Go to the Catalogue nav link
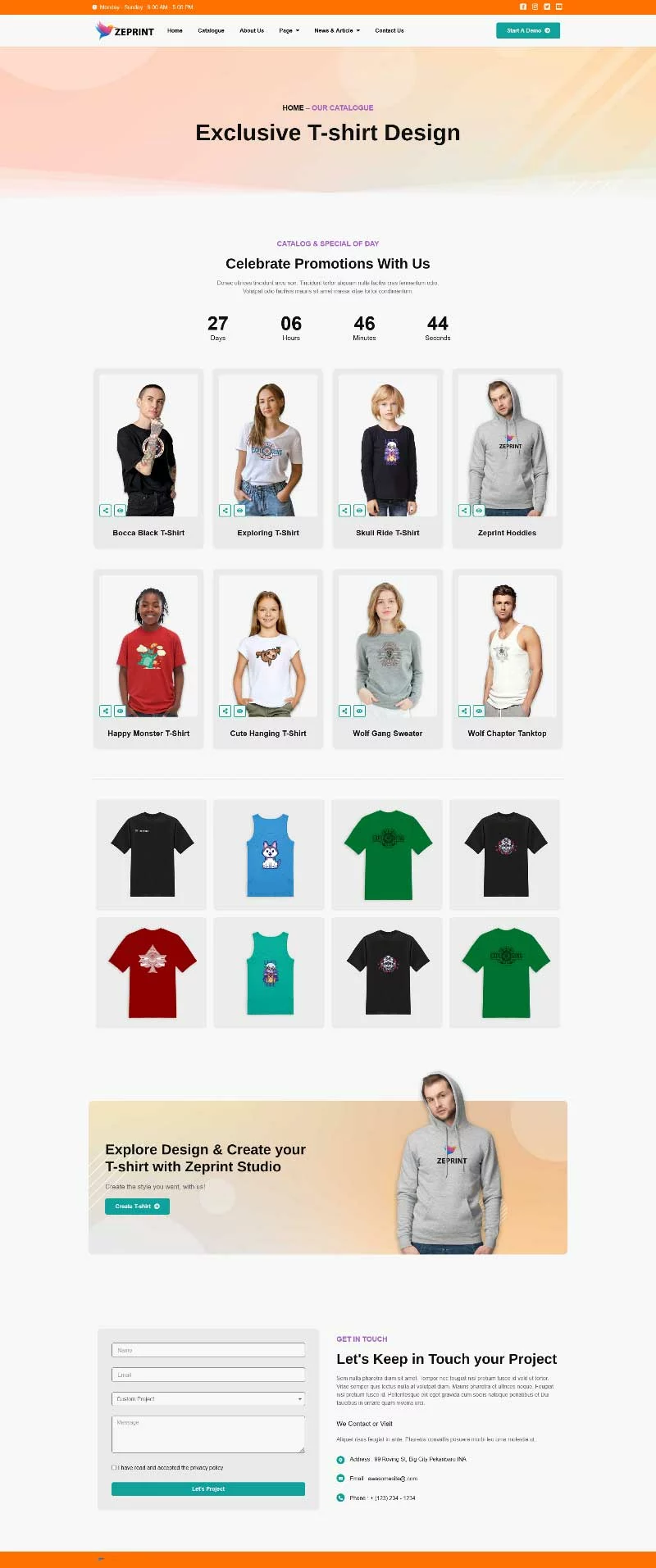 click(x=211, y=30)
